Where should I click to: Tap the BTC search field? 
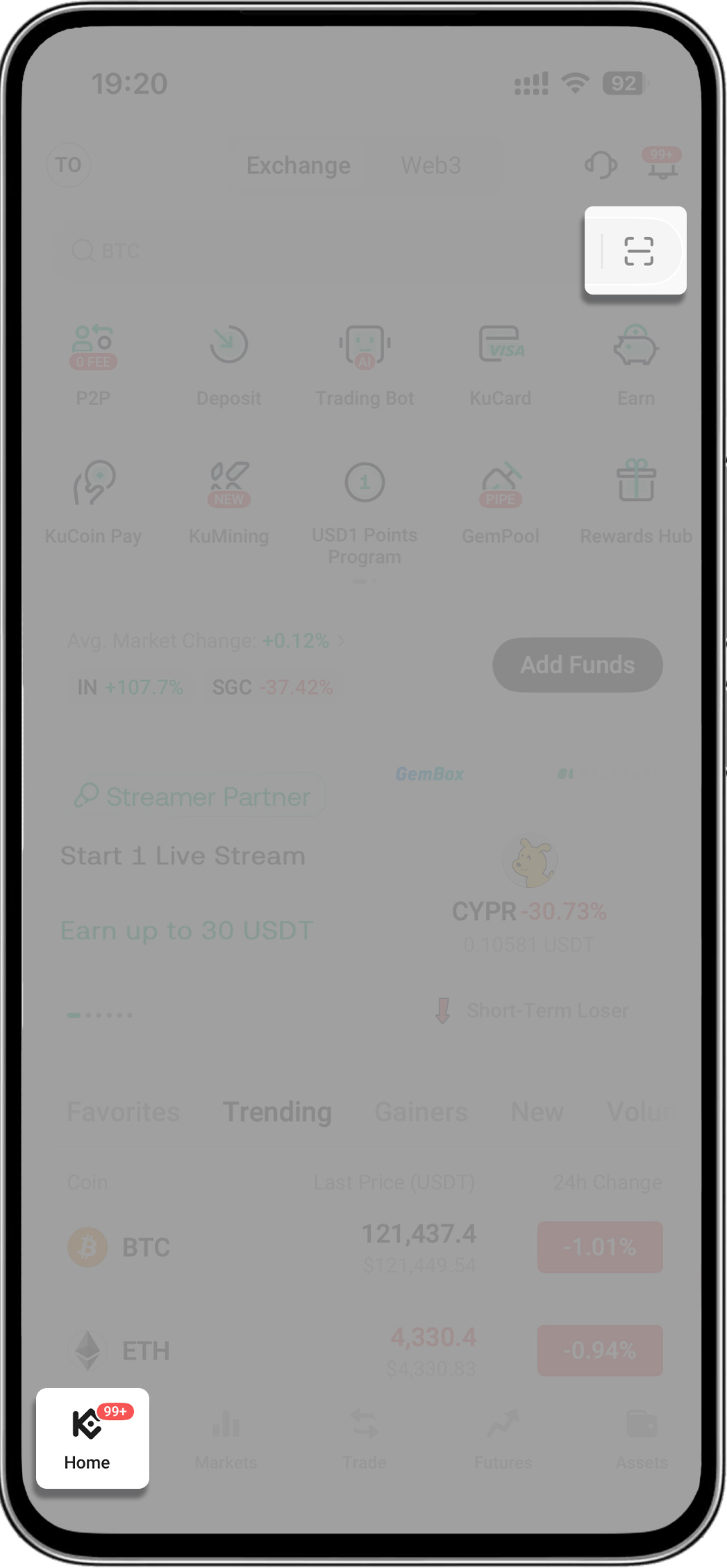tap(312, 251)
